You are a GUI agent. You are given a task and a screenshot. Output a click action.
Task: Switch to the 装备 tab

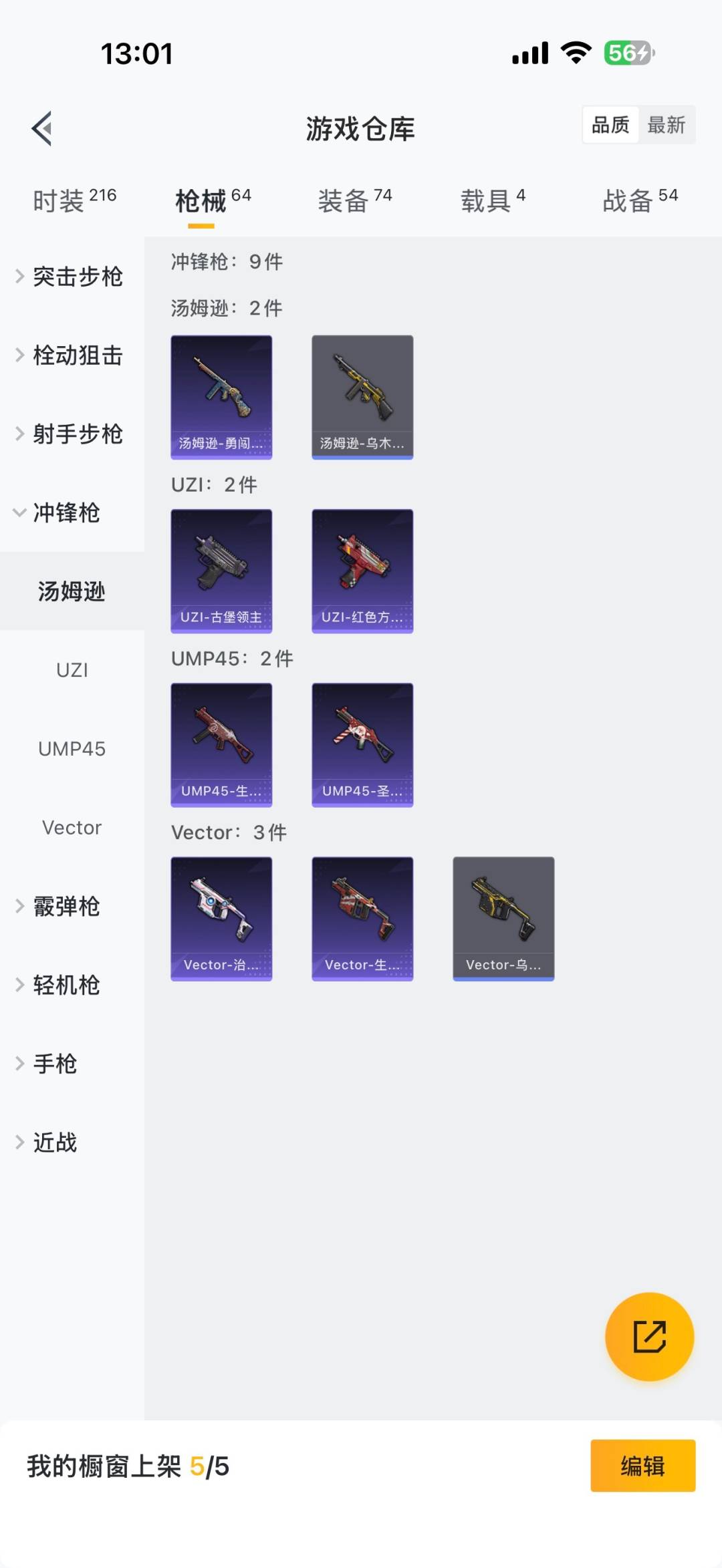point(354,200)
